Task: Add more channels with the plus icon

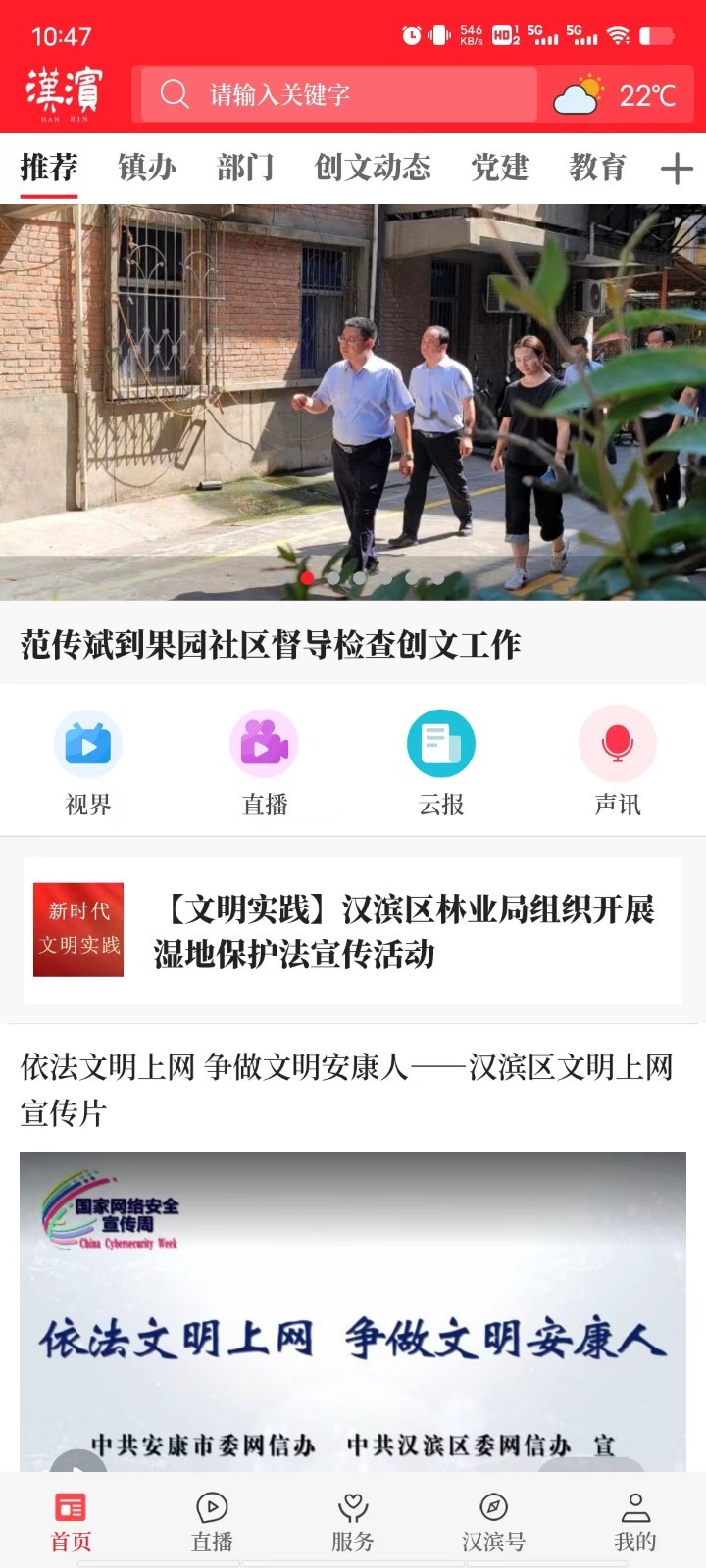Action: (677, 169)
